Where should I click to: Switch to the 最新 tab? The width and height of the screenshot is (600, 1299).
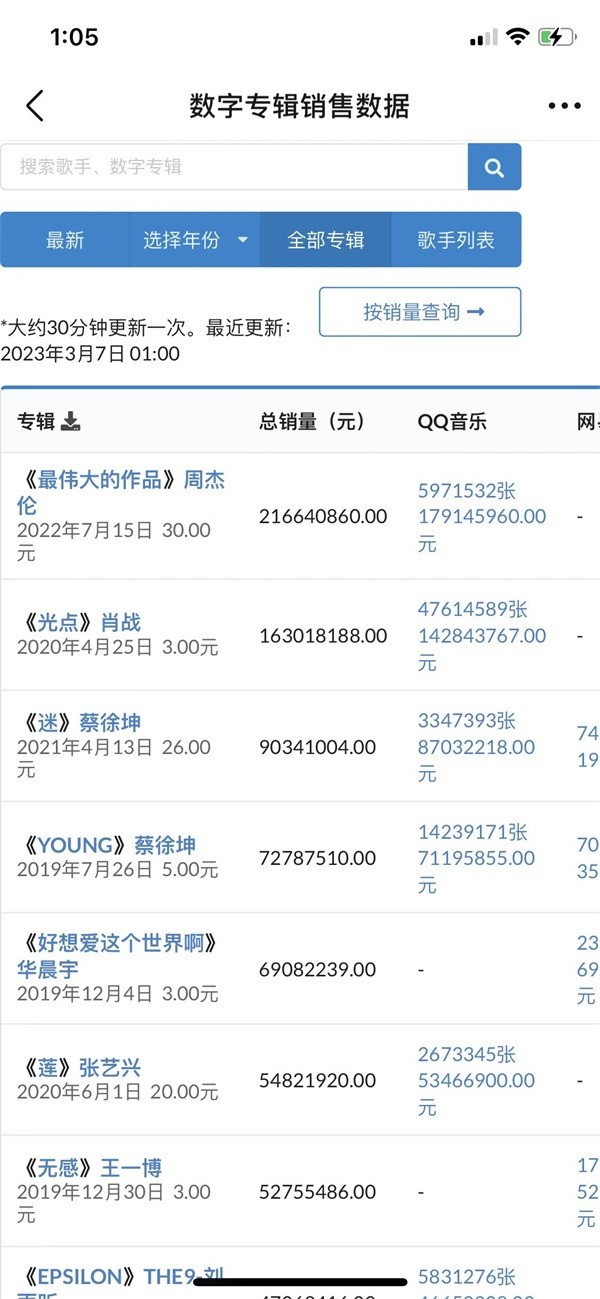click(x=65, y=240)
